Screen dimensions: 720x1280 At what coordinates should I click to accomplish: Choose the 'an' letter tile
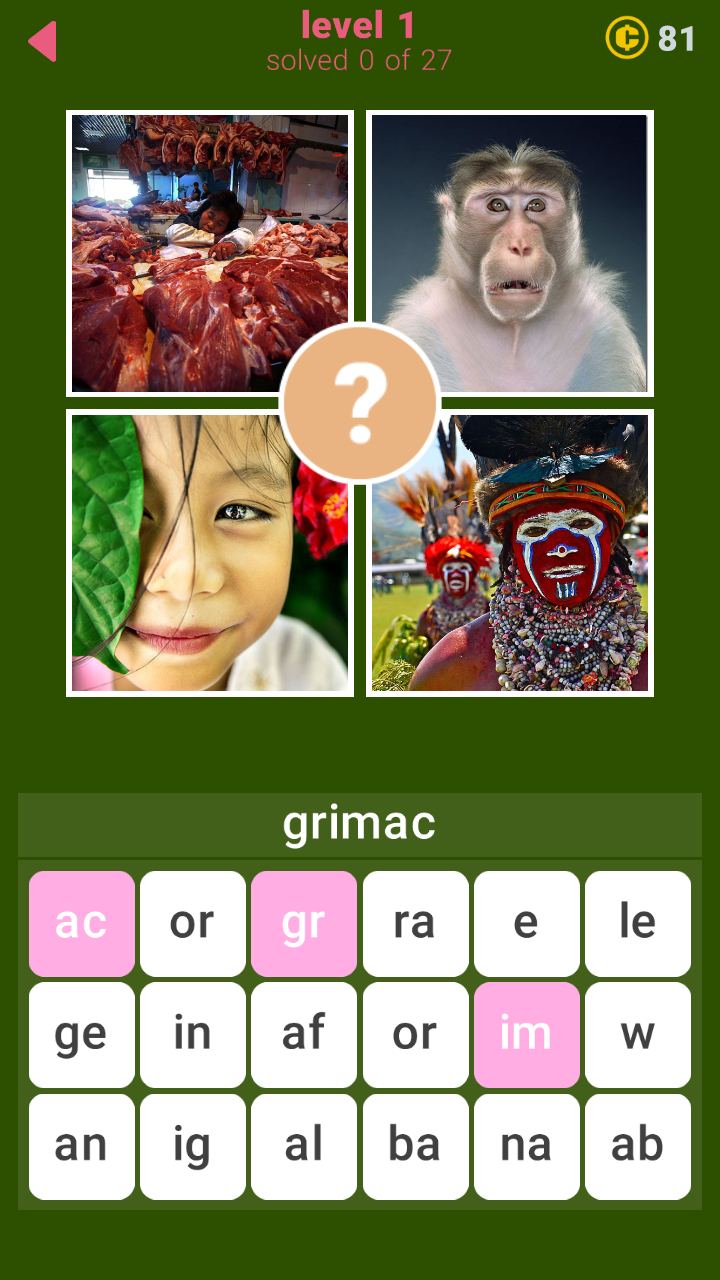(x=81, y=1146)
